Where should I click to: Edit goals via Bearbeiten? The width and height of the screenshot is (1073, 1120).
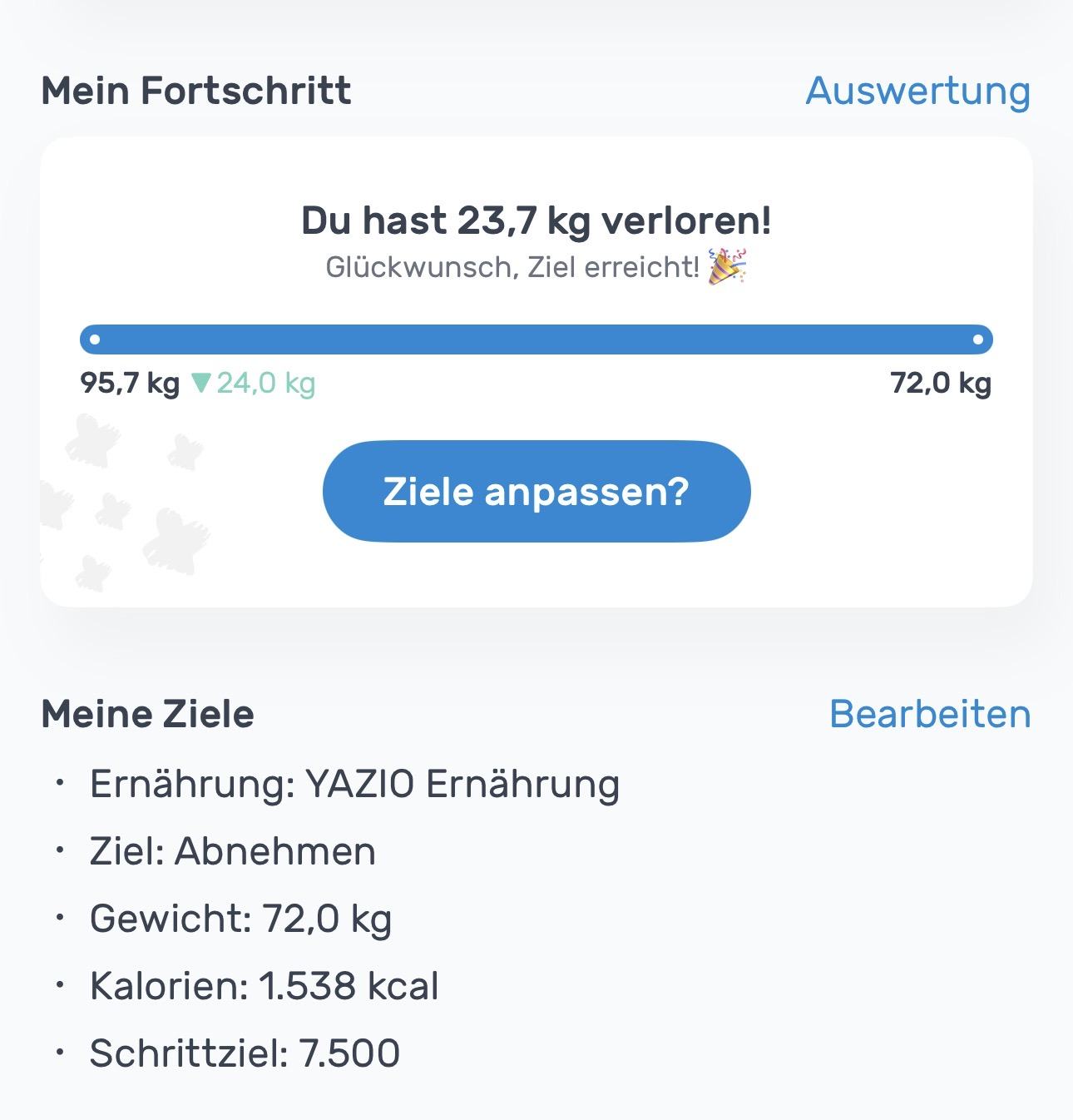tap(929, 714)
